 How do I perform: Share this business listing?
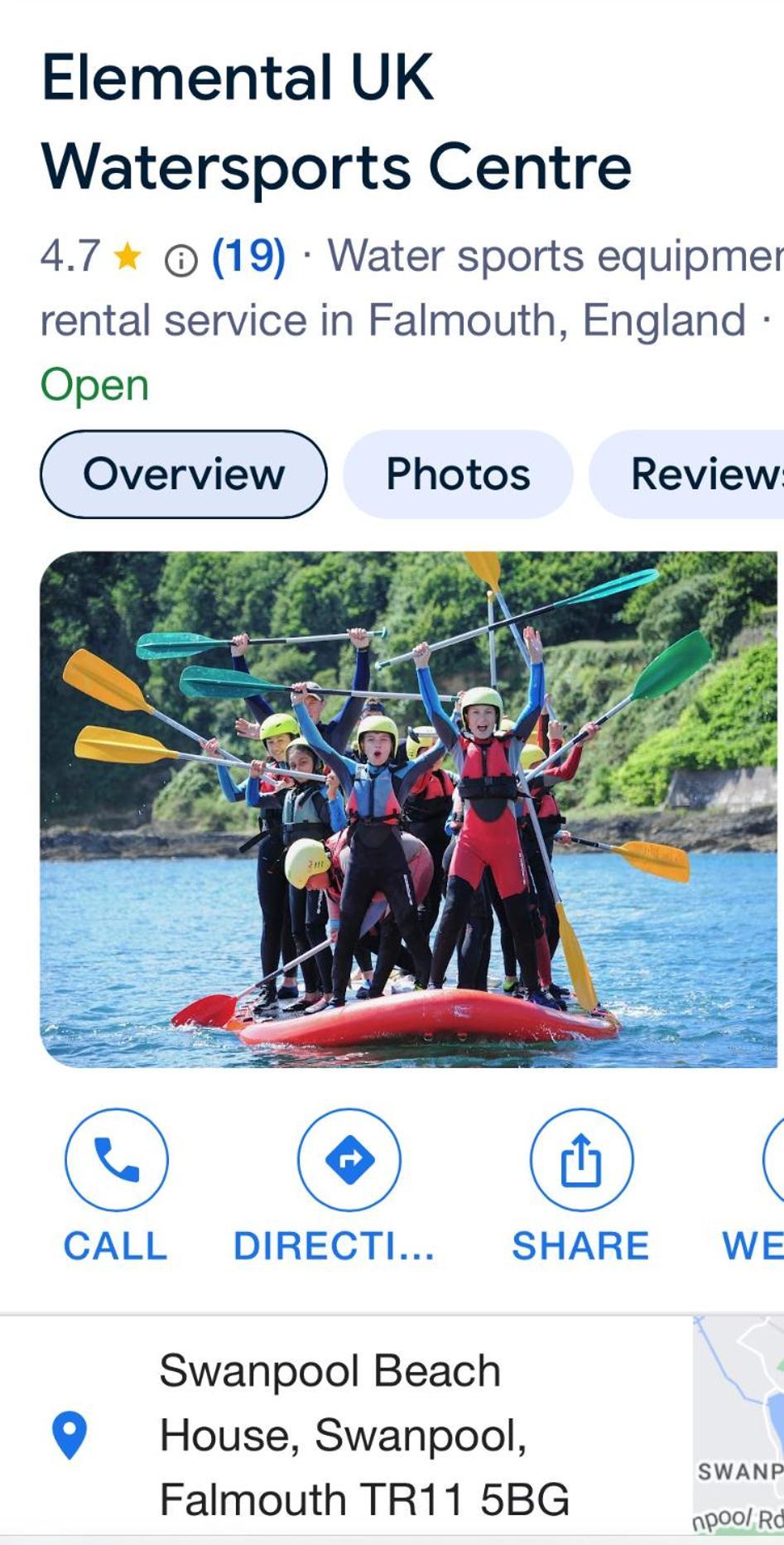[x=581, y=1160]
